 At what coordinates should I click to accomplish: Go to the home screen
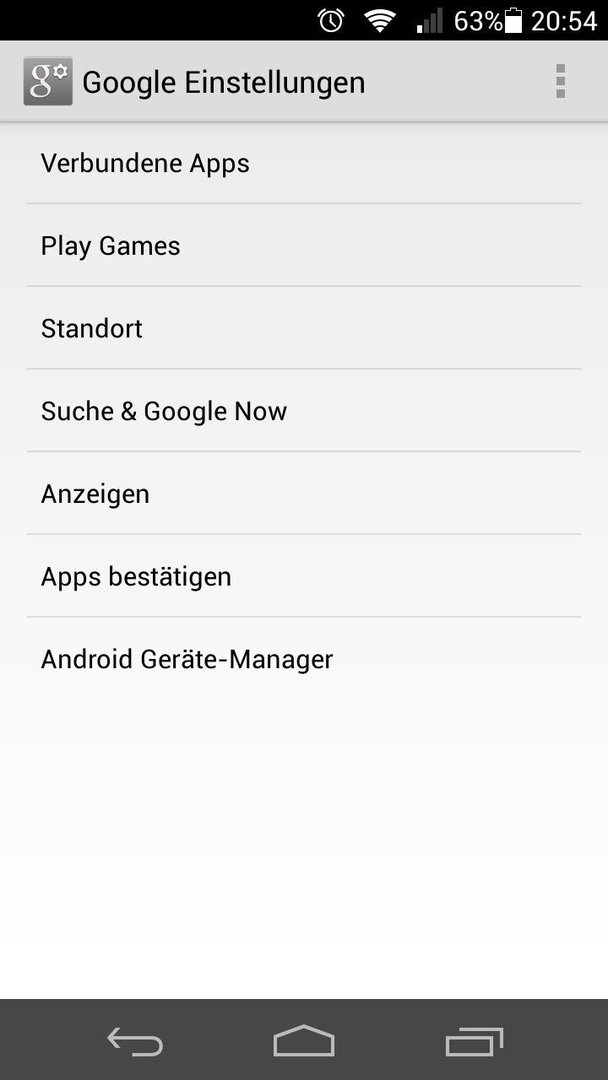point(304,1040)
